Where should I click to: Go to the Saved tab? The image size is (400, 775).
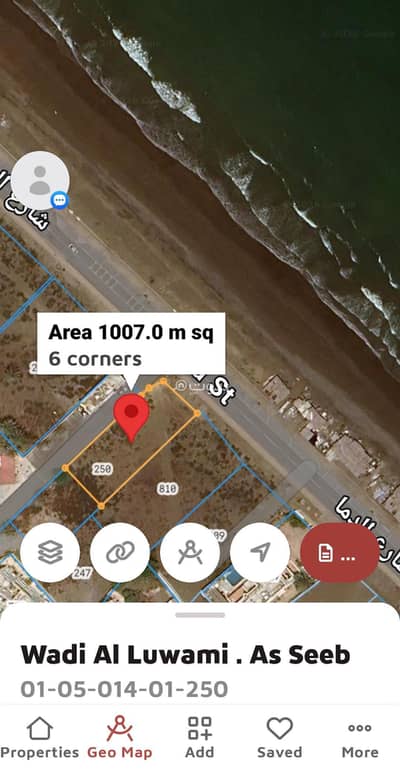point(279,738)
